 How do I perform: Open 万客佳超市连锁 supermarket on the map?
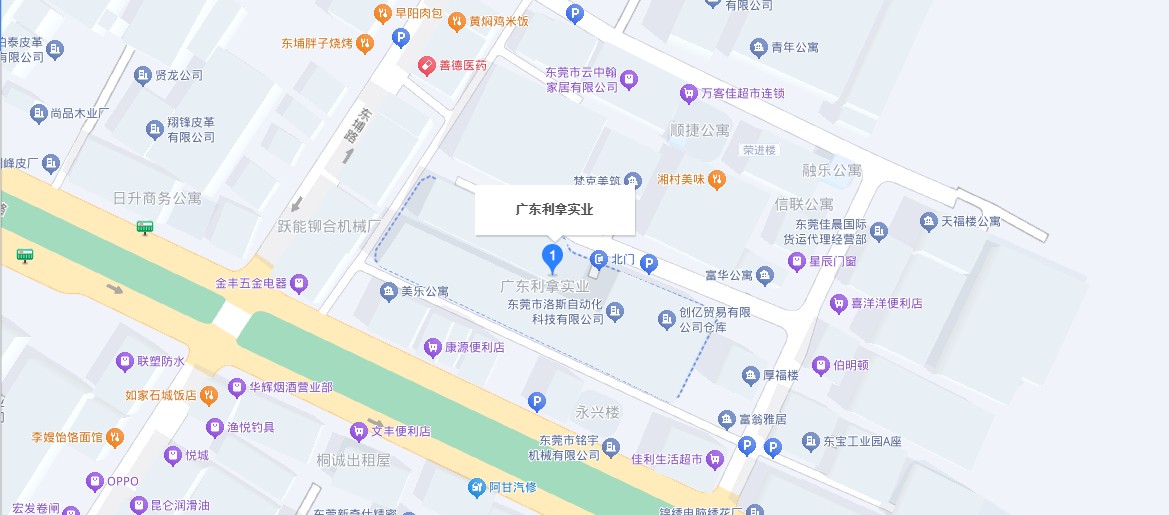(x=688, y=94)
